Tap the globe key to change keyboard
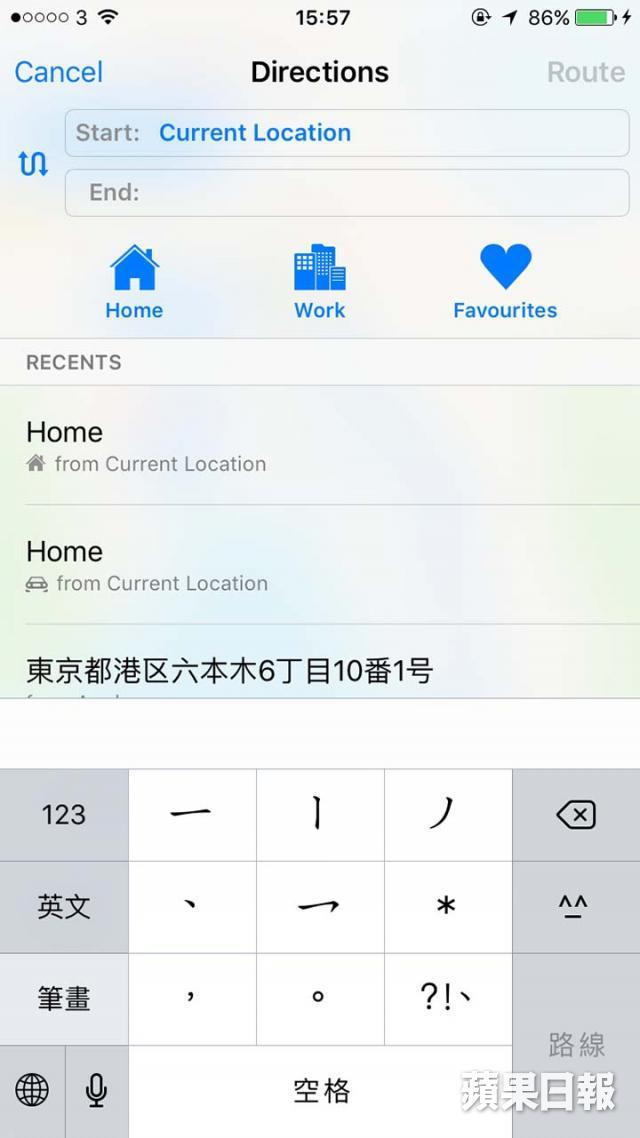The width and height of the screenshot is (640, 1138). pyautogui.click(x=32, y=1091)
